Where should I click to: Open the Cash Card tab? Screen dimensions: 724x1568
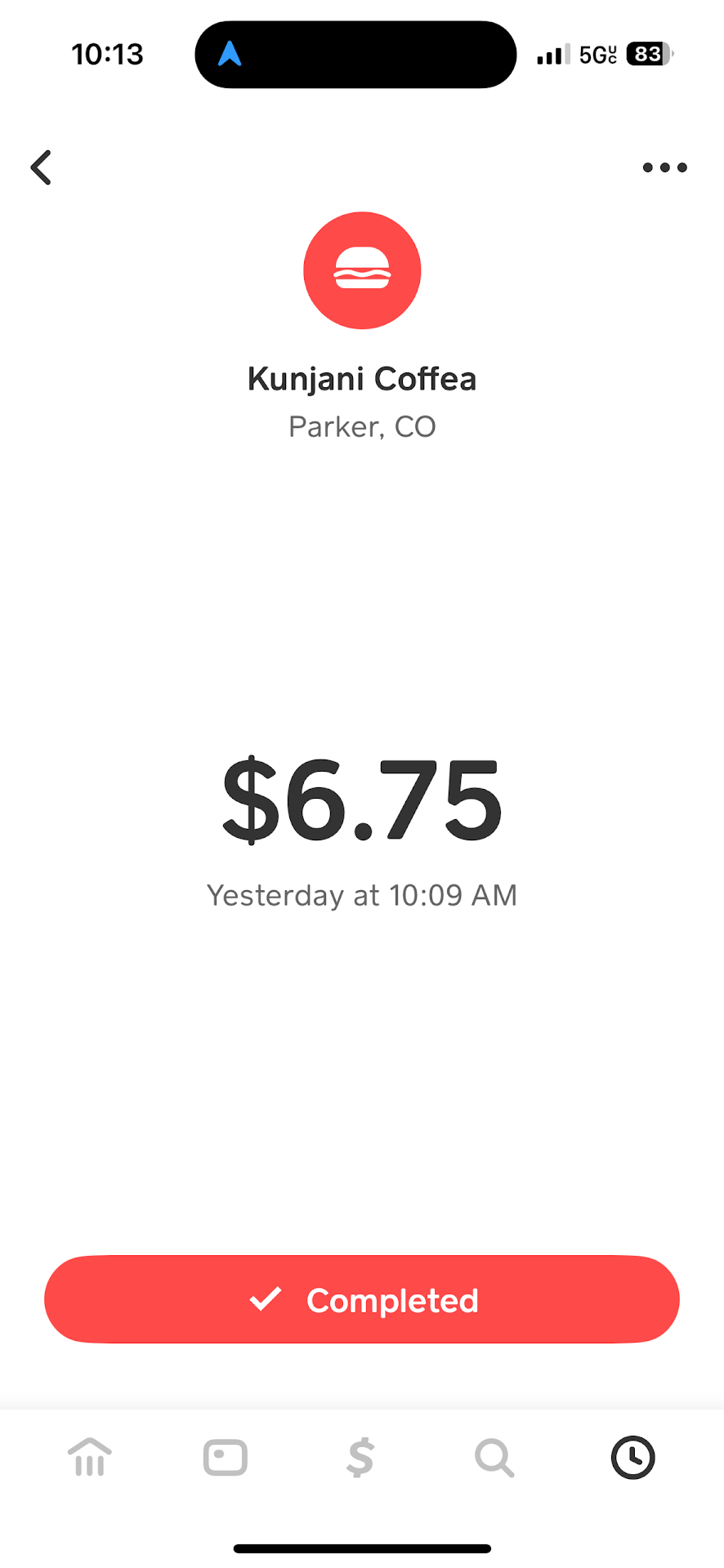click(225, 1458)
